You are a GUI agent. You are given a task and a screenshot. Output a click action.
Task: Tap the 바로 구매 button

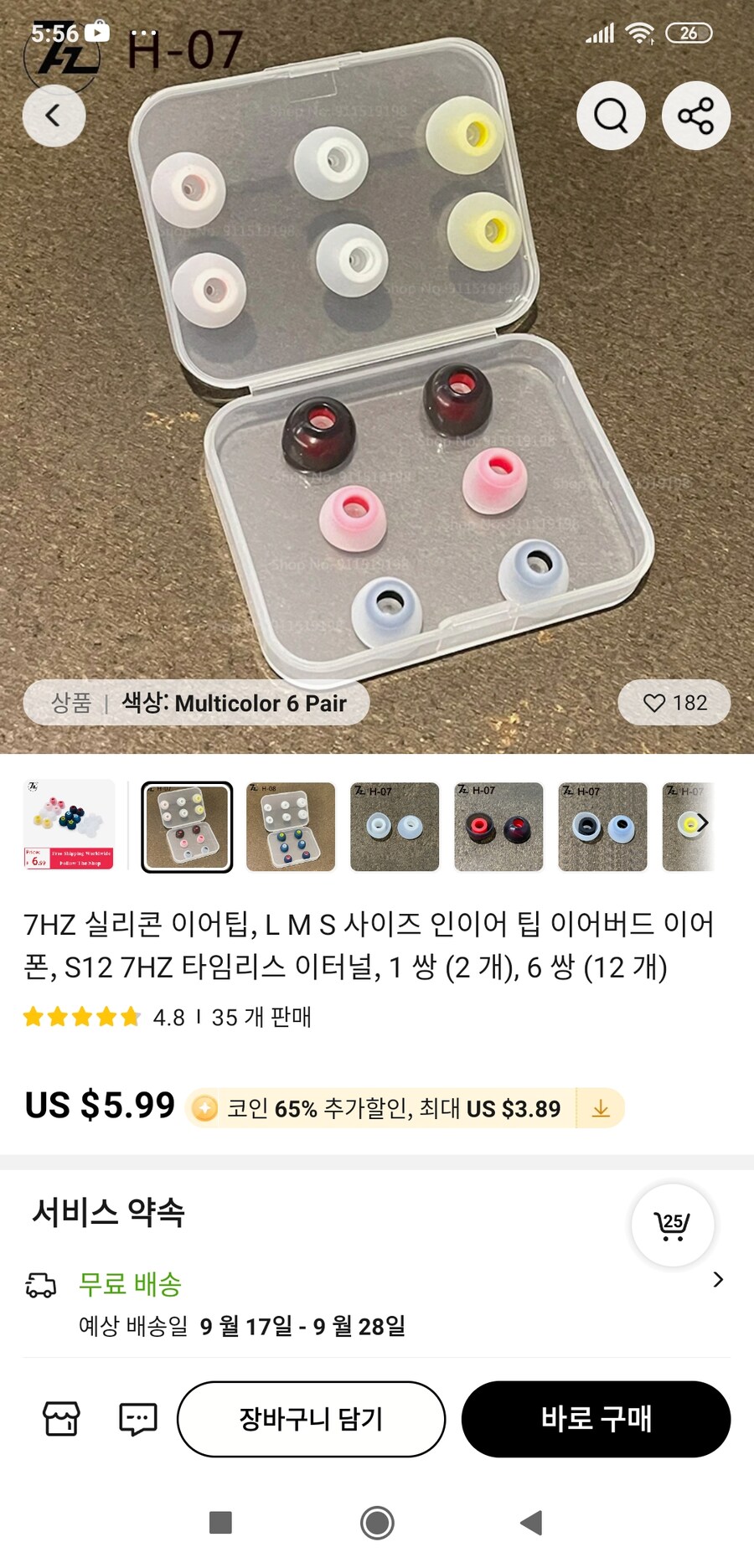pyautogui.click(x=596, y=1420)
